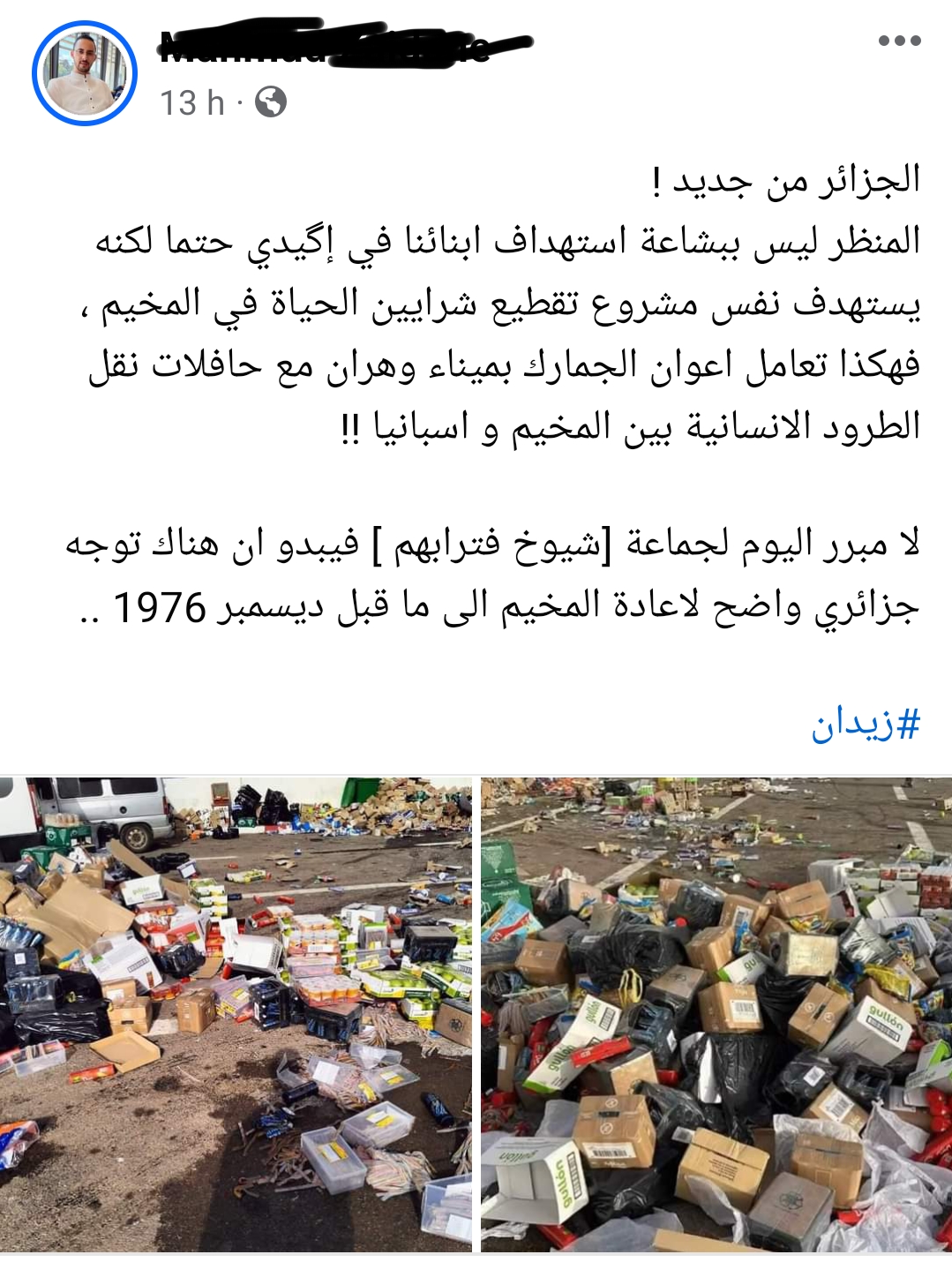952x1262 pixels.
Task: Open the #زيدان hashtag link
Action: click(866, 725)
